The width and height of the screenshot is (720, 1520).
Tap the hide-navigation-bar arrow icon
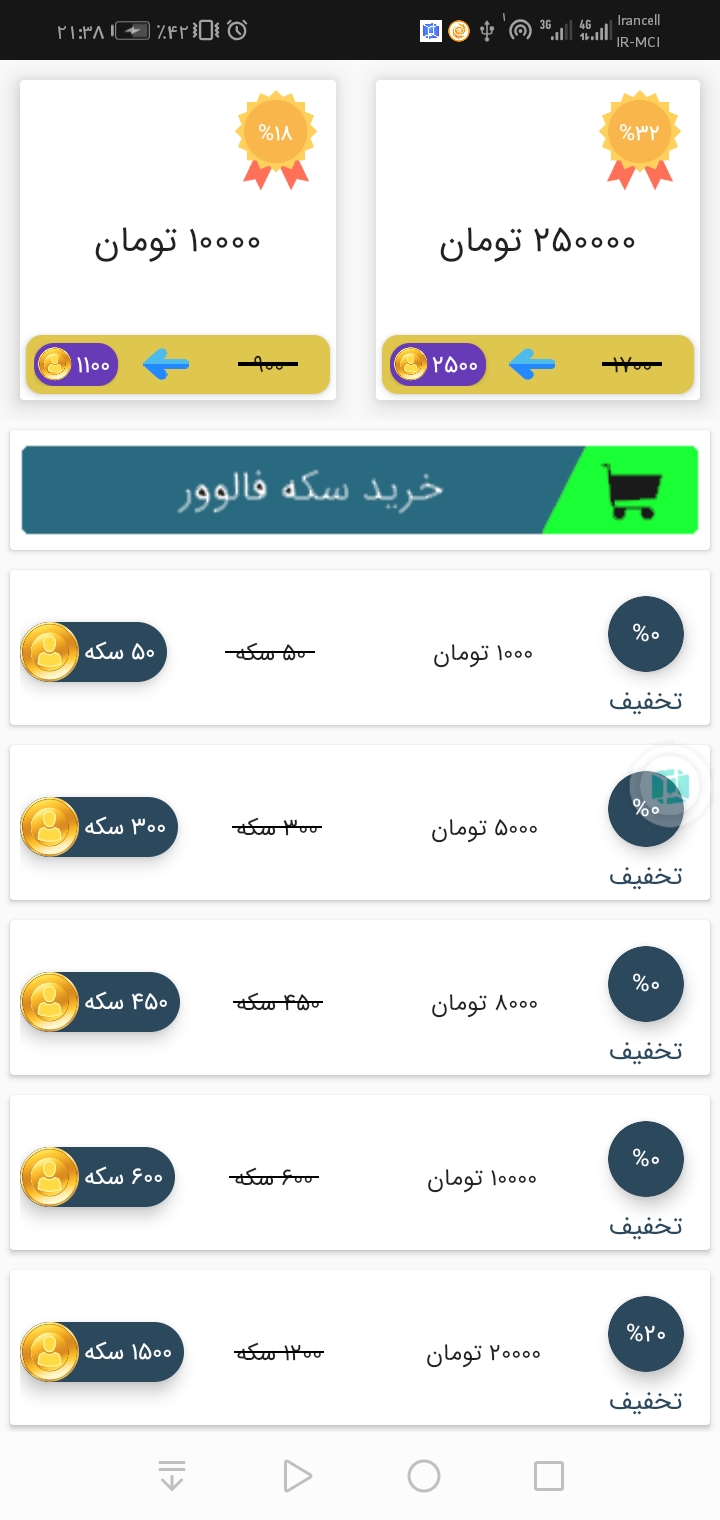coord(172,1475)
